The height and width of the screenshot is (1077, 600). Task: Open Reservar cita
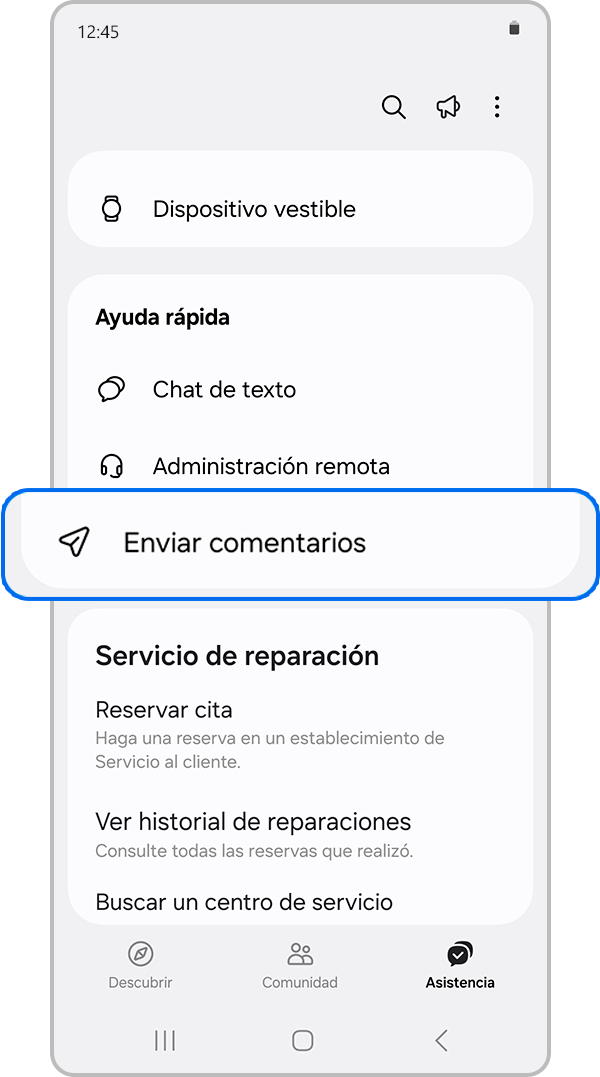coord(164,710)
